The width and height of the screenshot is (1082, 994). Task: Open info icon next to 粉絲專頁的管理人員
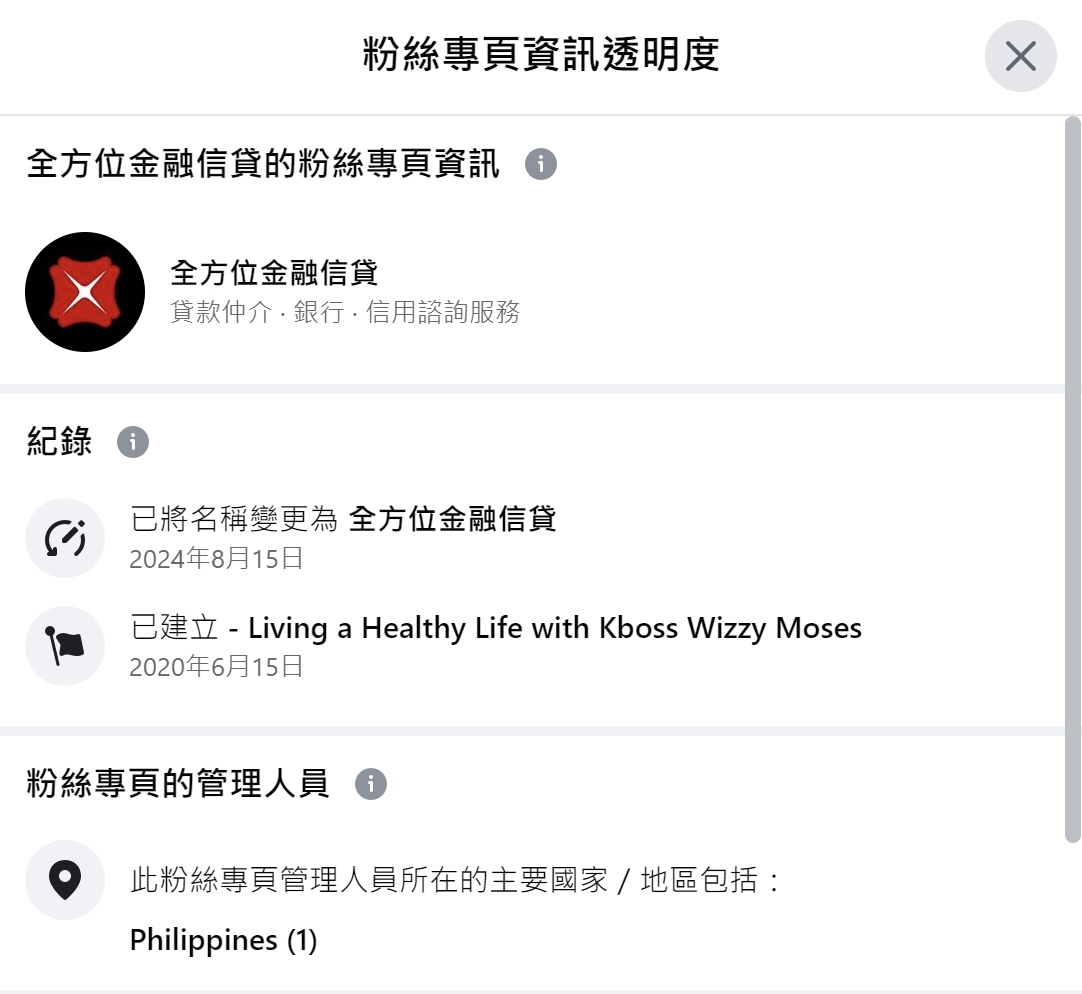(371, 785)
